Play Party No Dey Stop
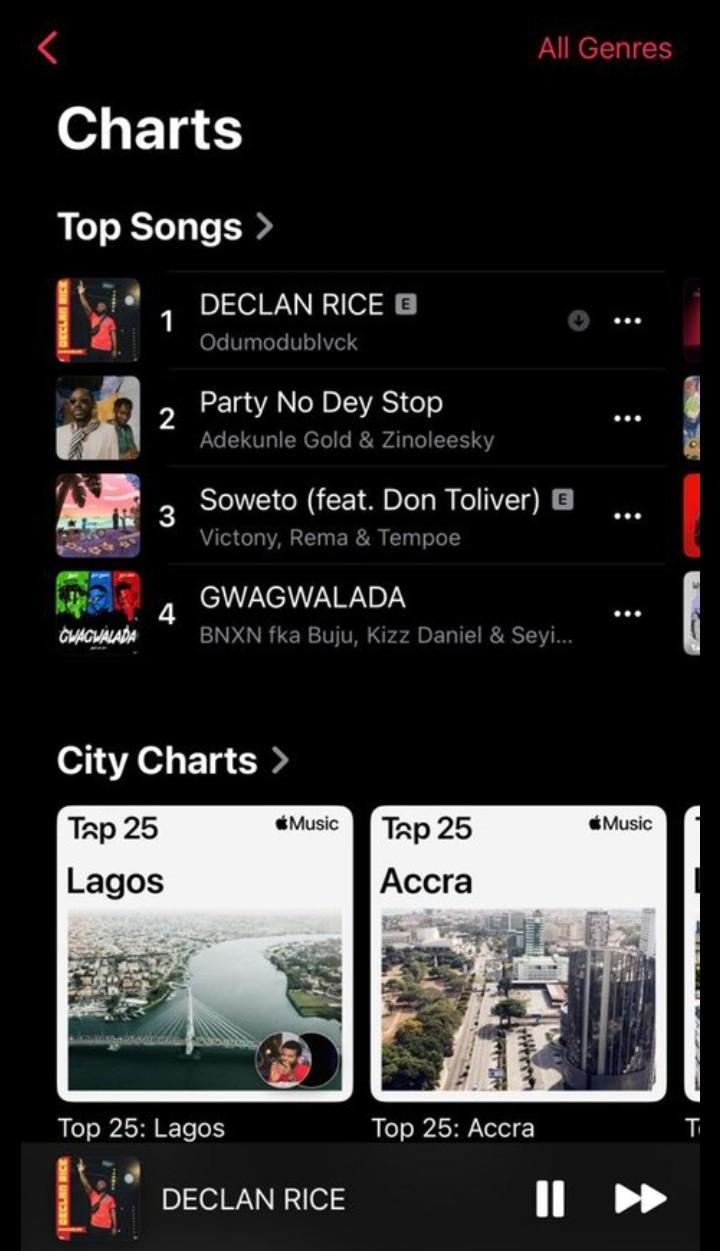The height and width of the screenshot is (1251, 720). pyautogui.click(x=320, y=418)
